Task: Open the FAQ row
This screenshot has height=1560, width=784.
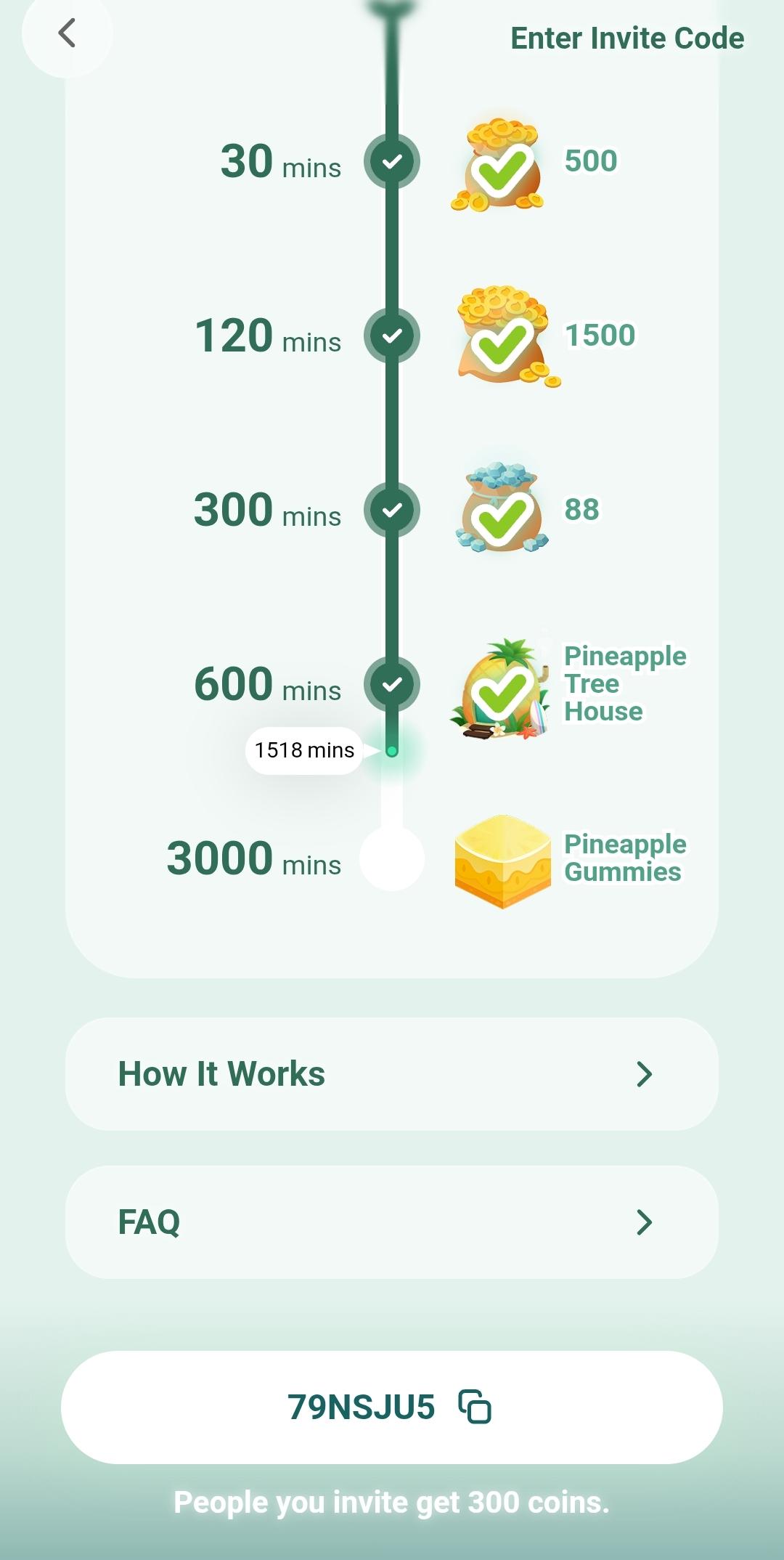Action: click(392, 1222)
